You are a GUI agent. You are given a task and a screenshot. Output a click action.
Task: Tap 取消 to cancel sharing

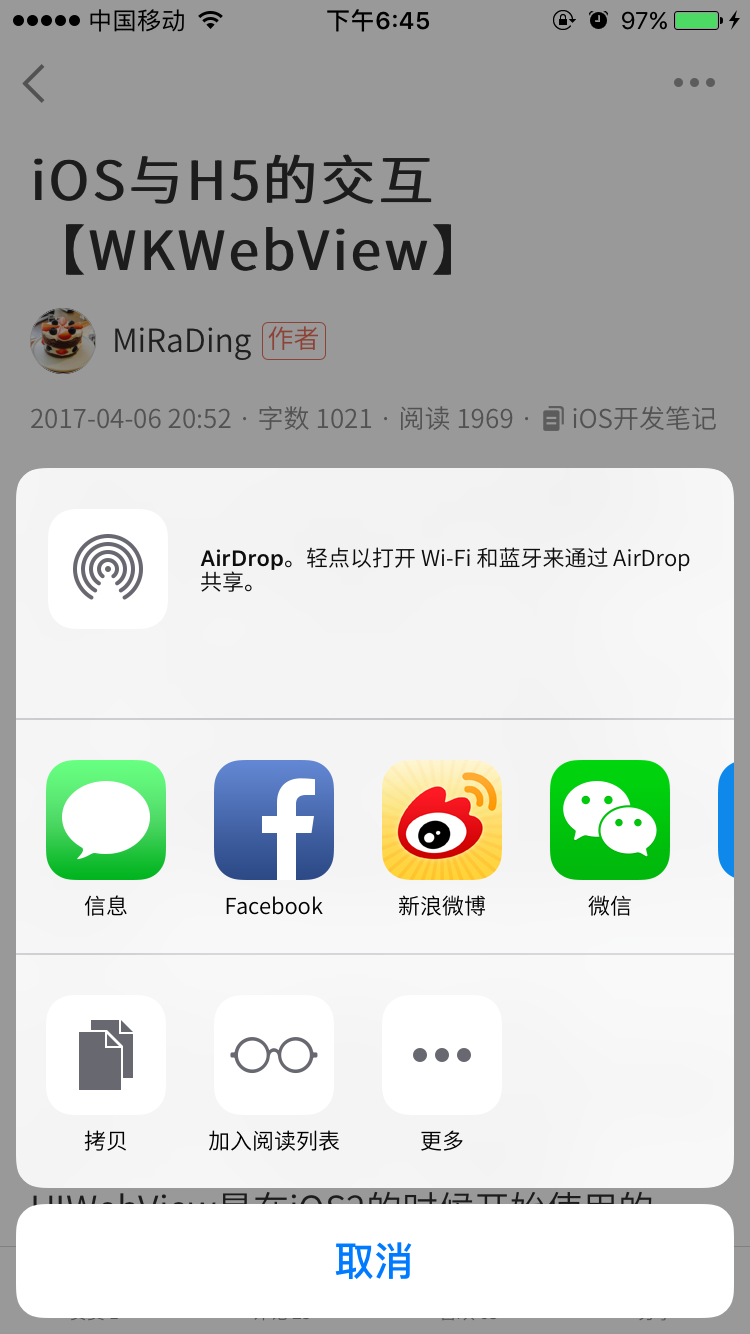(375, 1262)
